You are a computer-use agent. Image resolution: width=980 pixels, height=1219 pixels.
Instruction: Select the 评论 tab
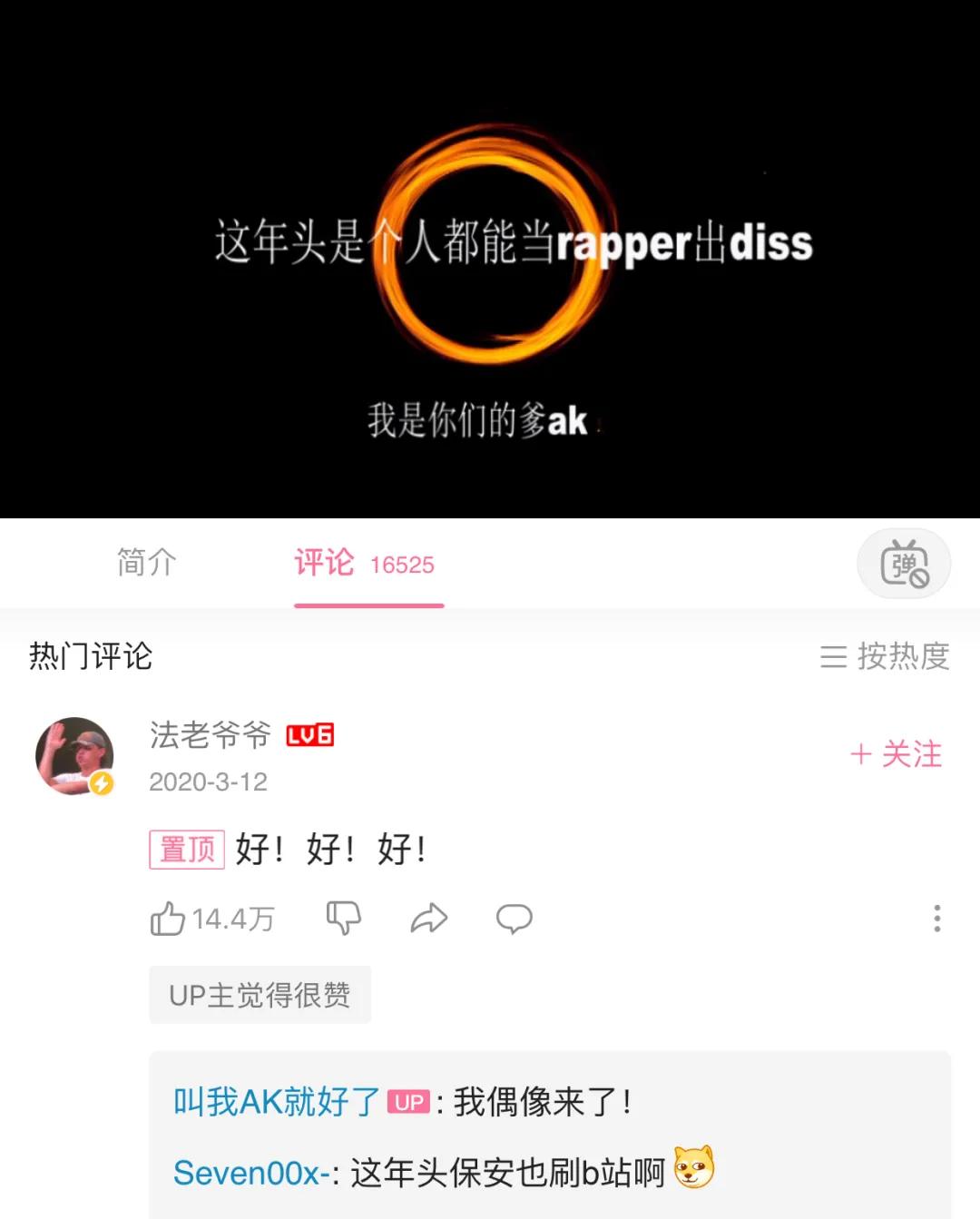pos(364,564)
